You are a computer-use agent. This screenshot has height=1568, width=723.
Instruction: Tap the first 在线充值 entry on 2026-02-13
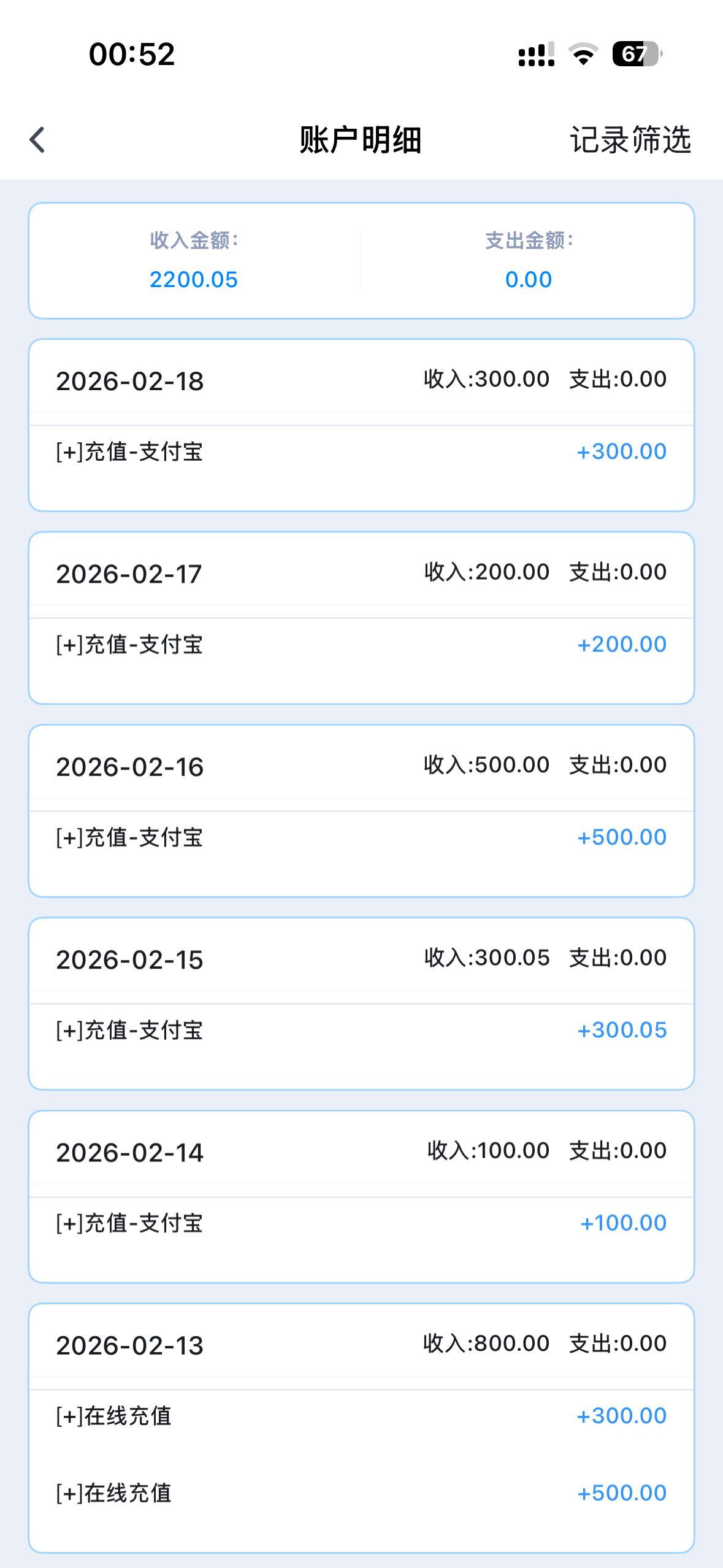(115, 1415)
